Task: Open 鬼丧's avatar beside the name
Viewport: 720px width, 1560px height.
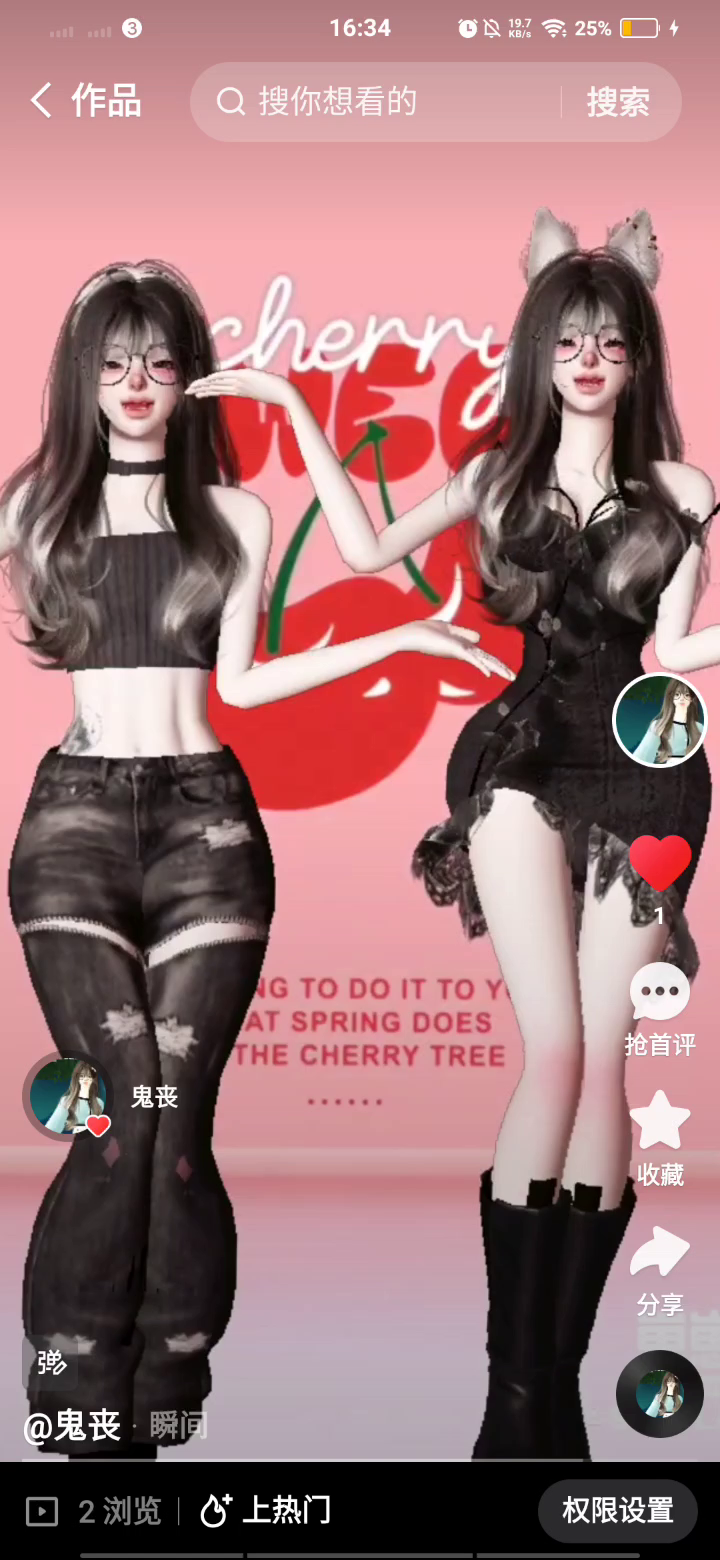Action: pyautogui.click(x=68, y=1097)
